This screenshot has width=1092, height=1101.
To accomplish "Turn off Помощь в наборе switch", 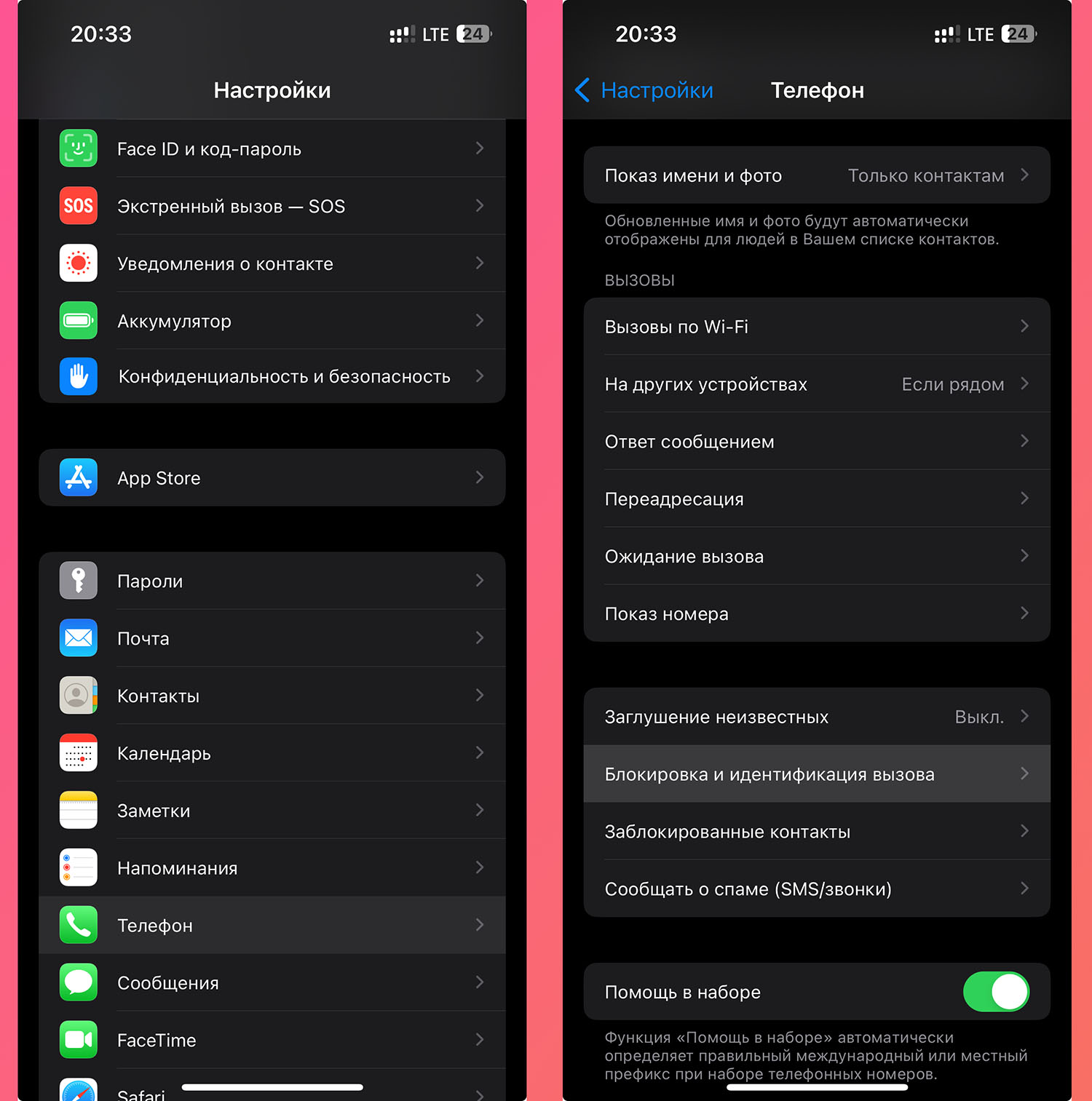I will (x=995, y=992).
